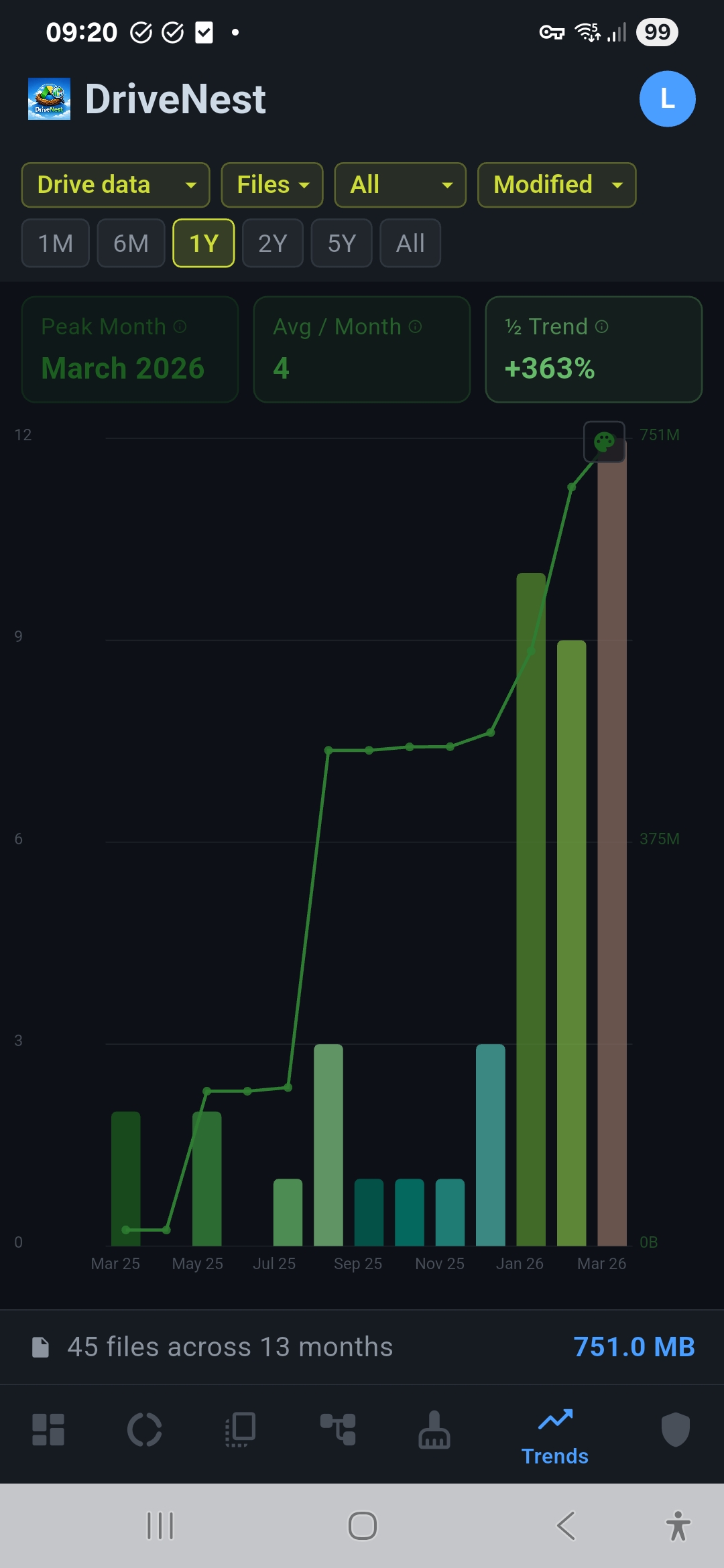The width and height of the screenshot is (724, 1568).
Task: Open the Drive data dropdown
Action: (115, 185)
